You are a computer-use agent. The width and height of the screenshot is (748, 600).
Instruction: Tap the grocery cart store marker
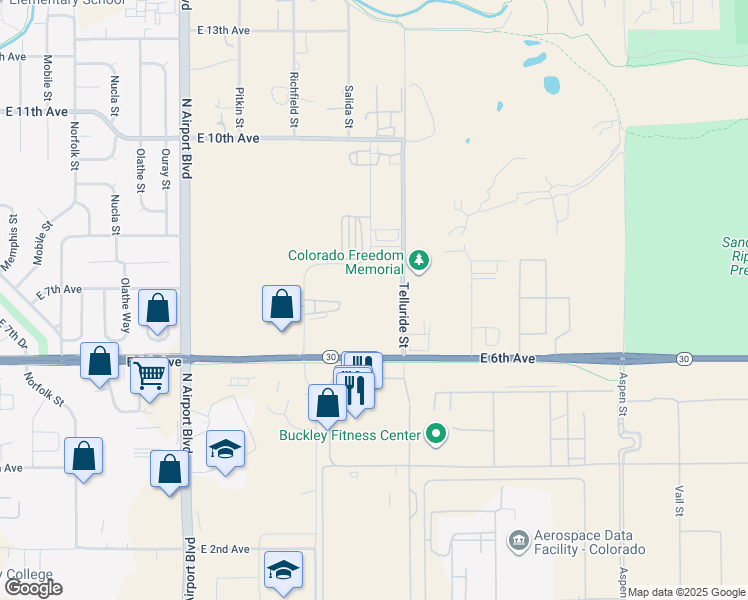(x=150, y=377)
